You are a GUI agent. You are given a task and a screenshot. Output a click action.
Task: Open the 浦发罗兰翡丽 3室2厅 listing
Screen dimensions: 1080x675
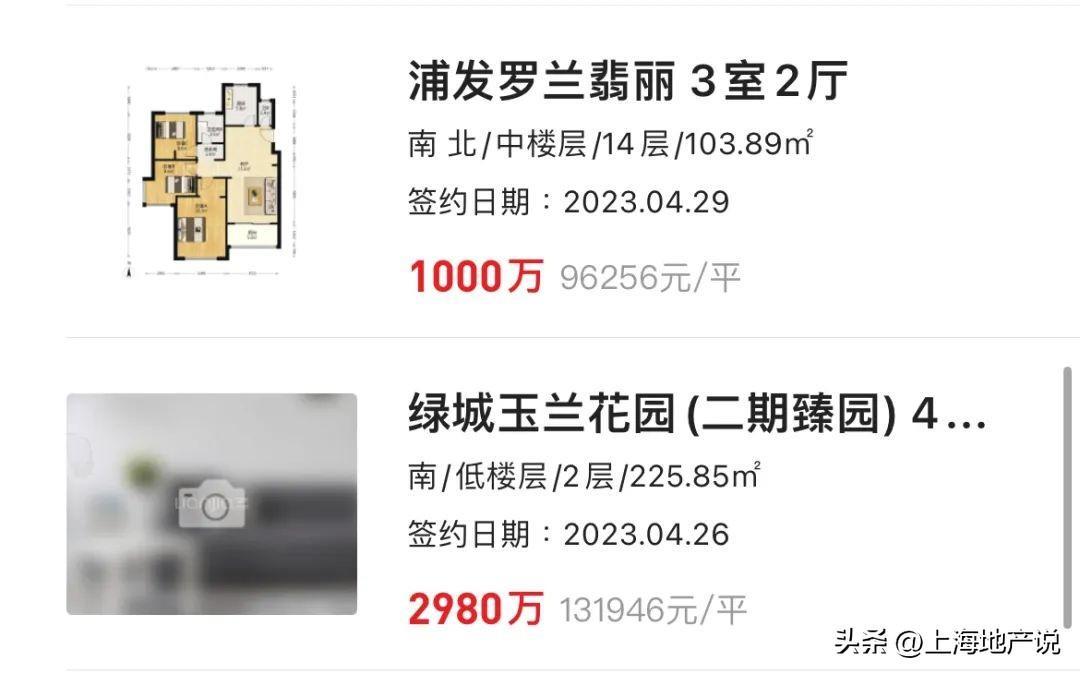tap(628, 82)
